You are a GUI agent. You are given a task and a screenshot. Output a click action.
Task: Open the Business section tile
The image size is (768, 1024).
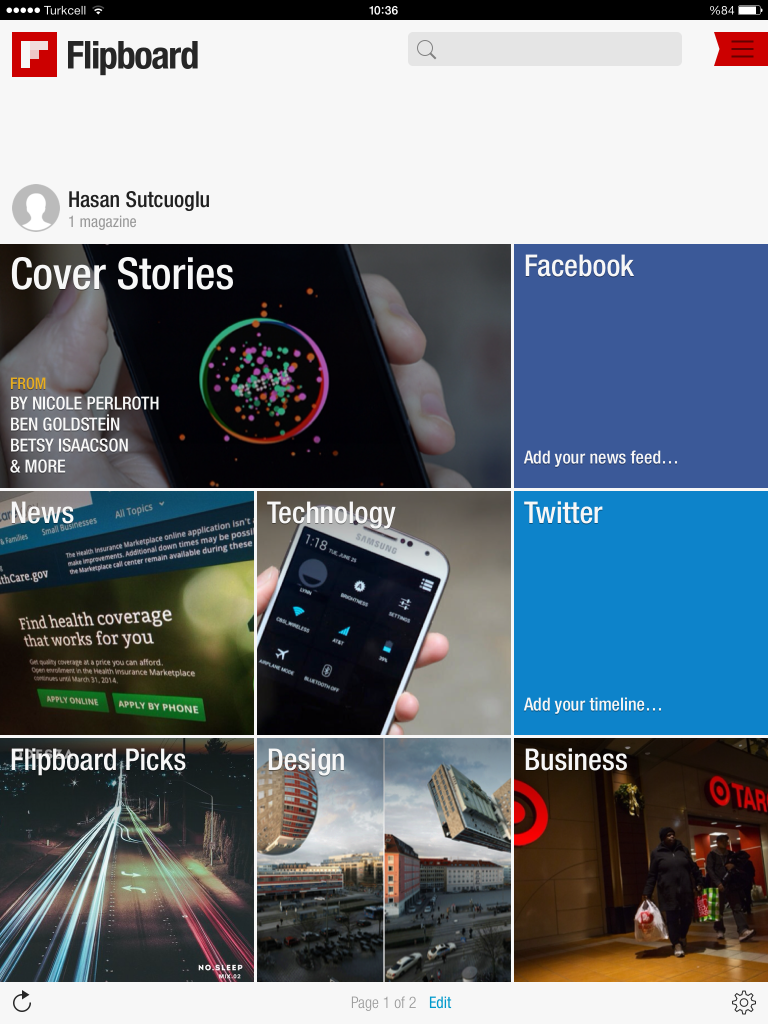[x=641, y=860]
